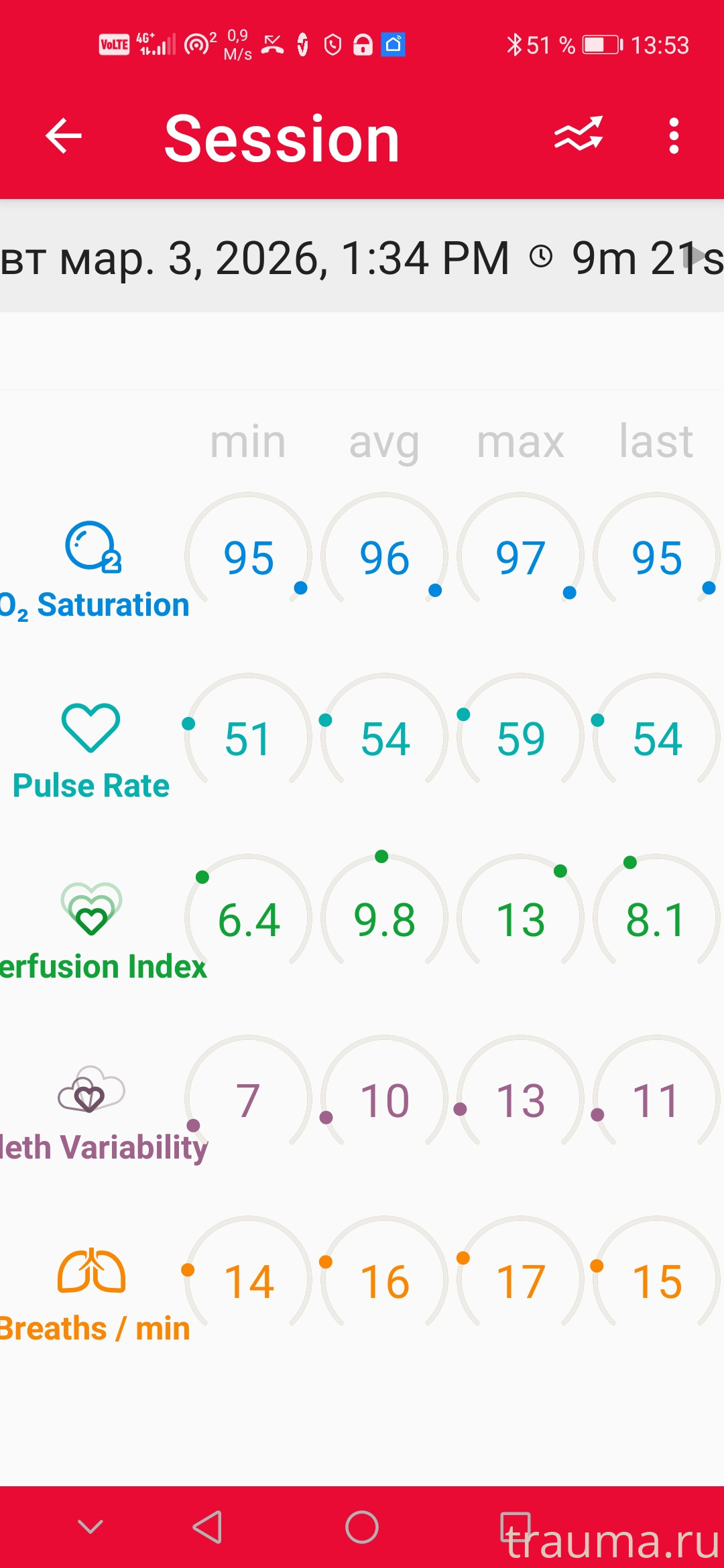The image size is (724, 1568).
Task: Open the overflow menu
Action: [674, 136]
